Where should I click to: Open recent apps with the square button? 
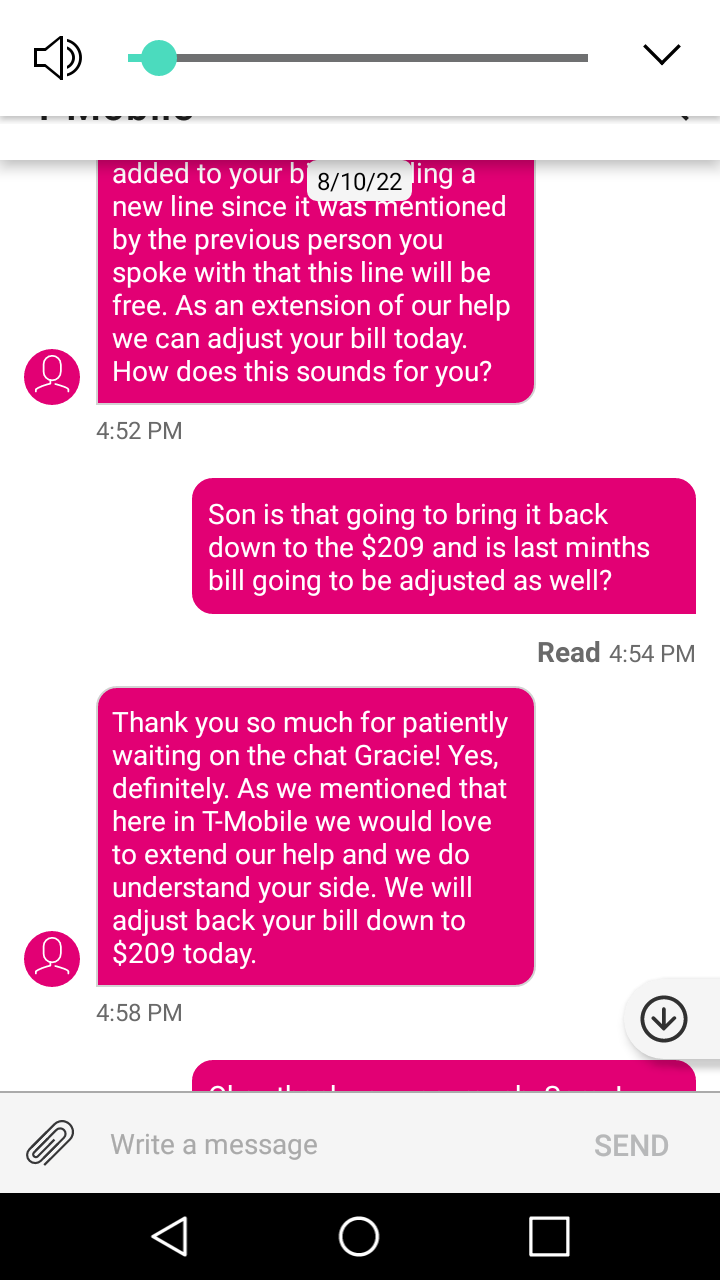click(x=549, y=1236)
